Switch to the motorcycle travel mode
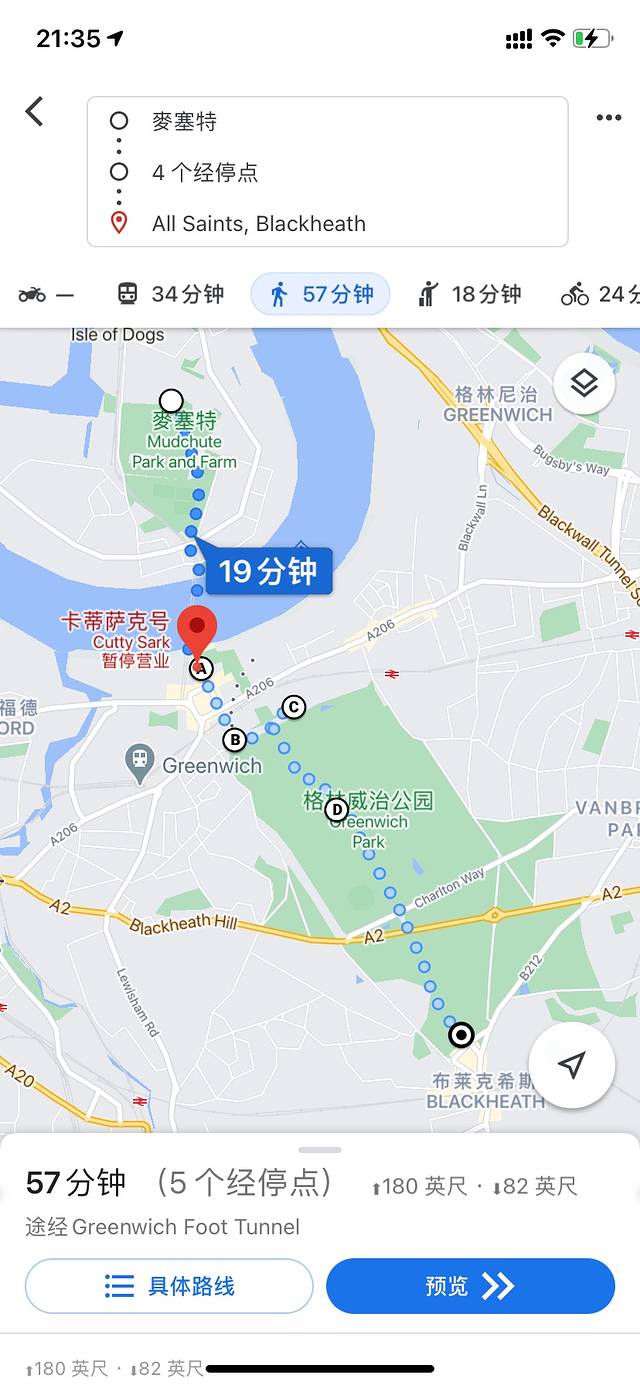The width and height of the screenshot is (640, 1385). 46,294
